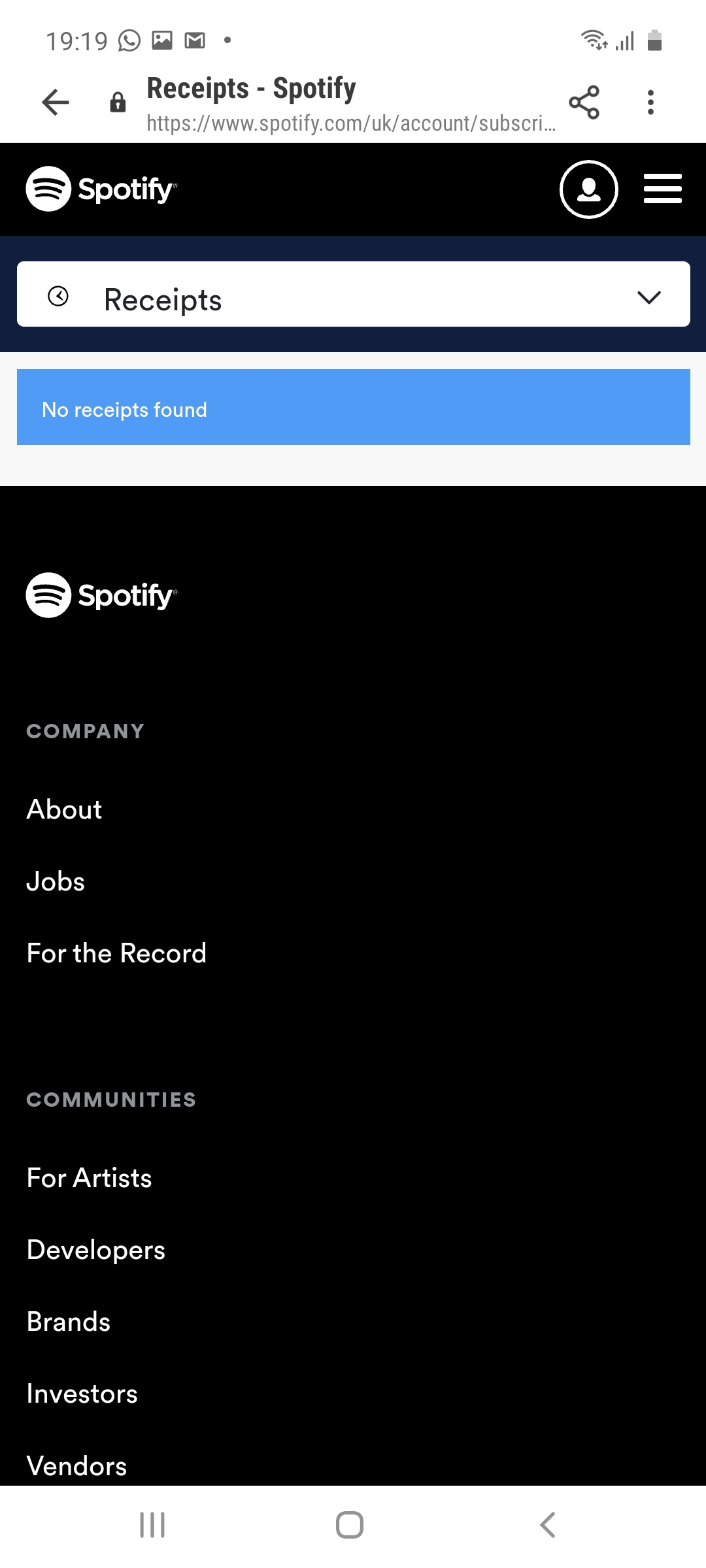706x1568 pixels.
Task: Open the browser overflow menu
Action: click(x=650, y=103)
